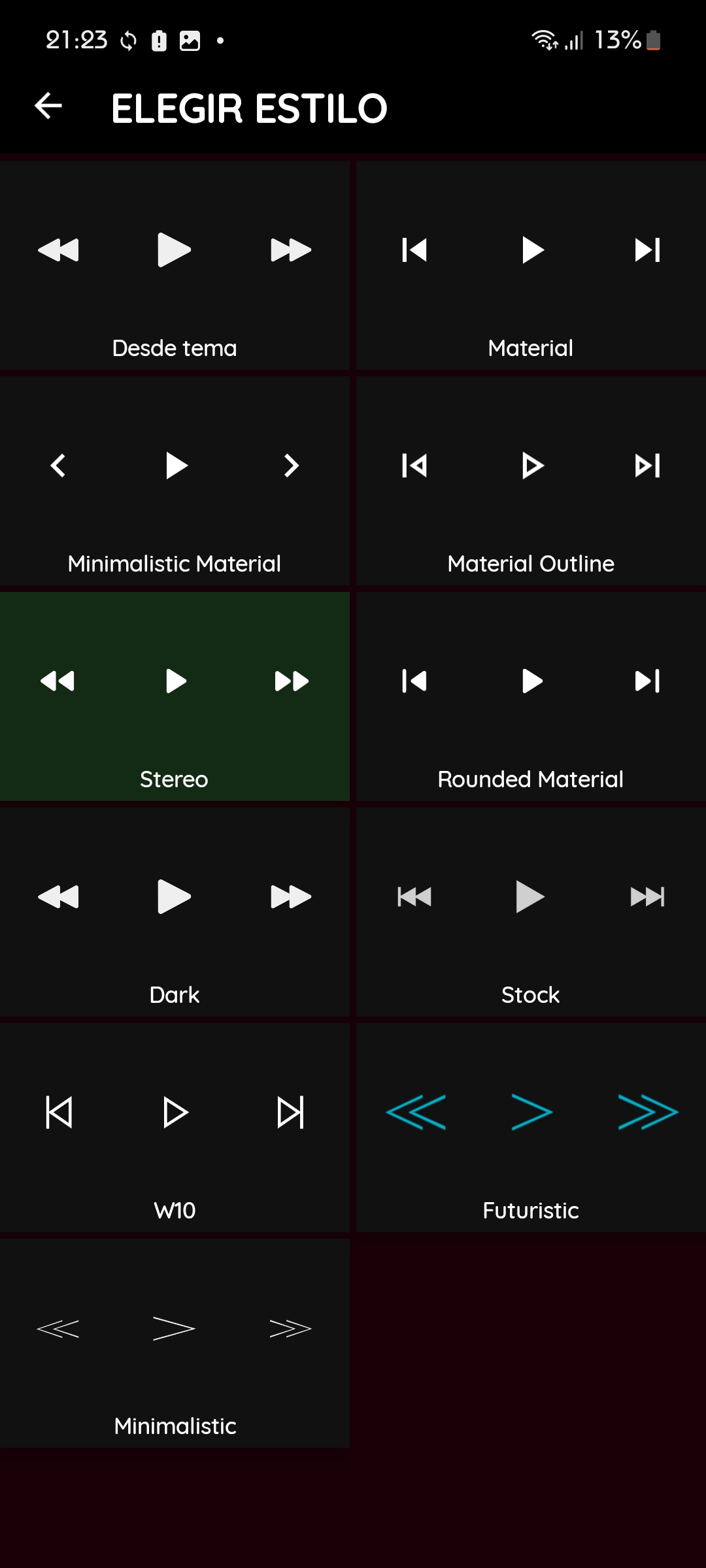Select the Desde tema style
Image resolution: width=706 pixels, height=1568 pixels.
(x=175, y=265)
